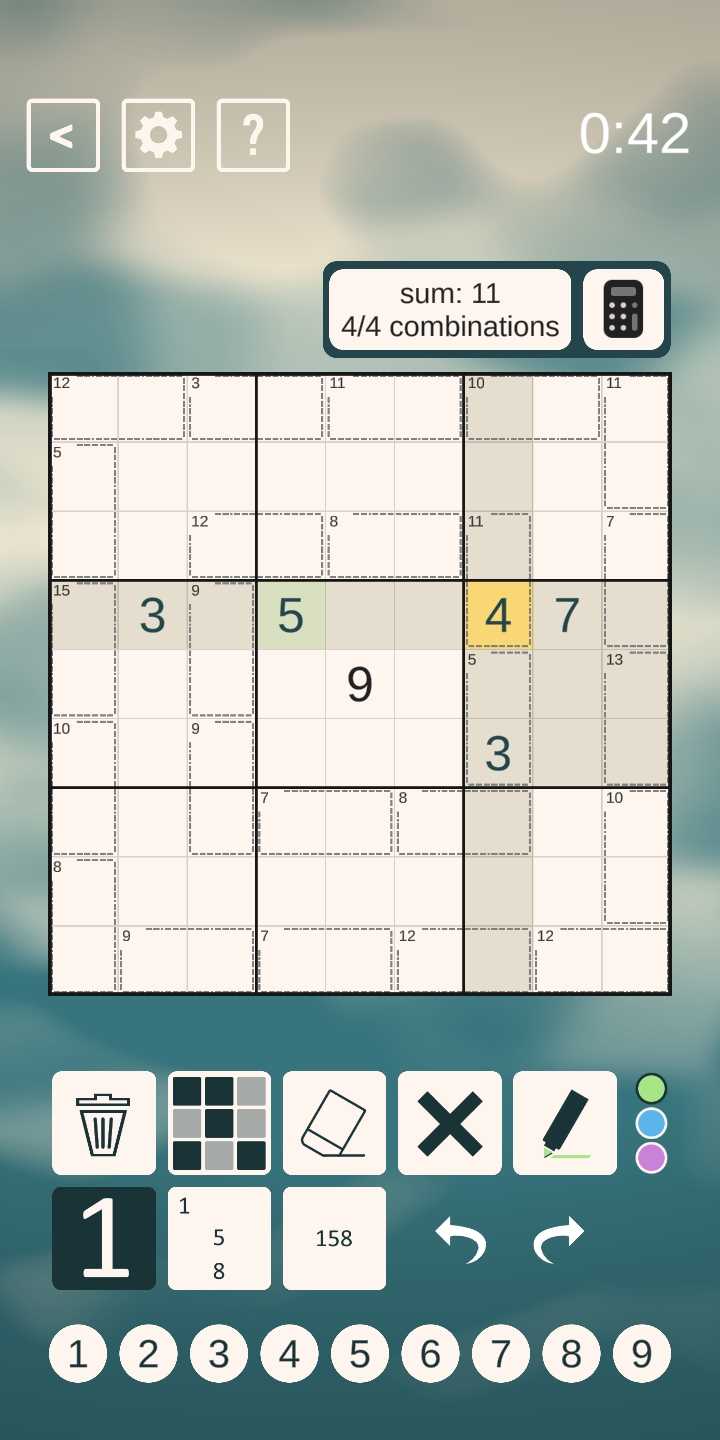Switch to center pencil marks mode
720x1440 pixels.
[334, 1238]
